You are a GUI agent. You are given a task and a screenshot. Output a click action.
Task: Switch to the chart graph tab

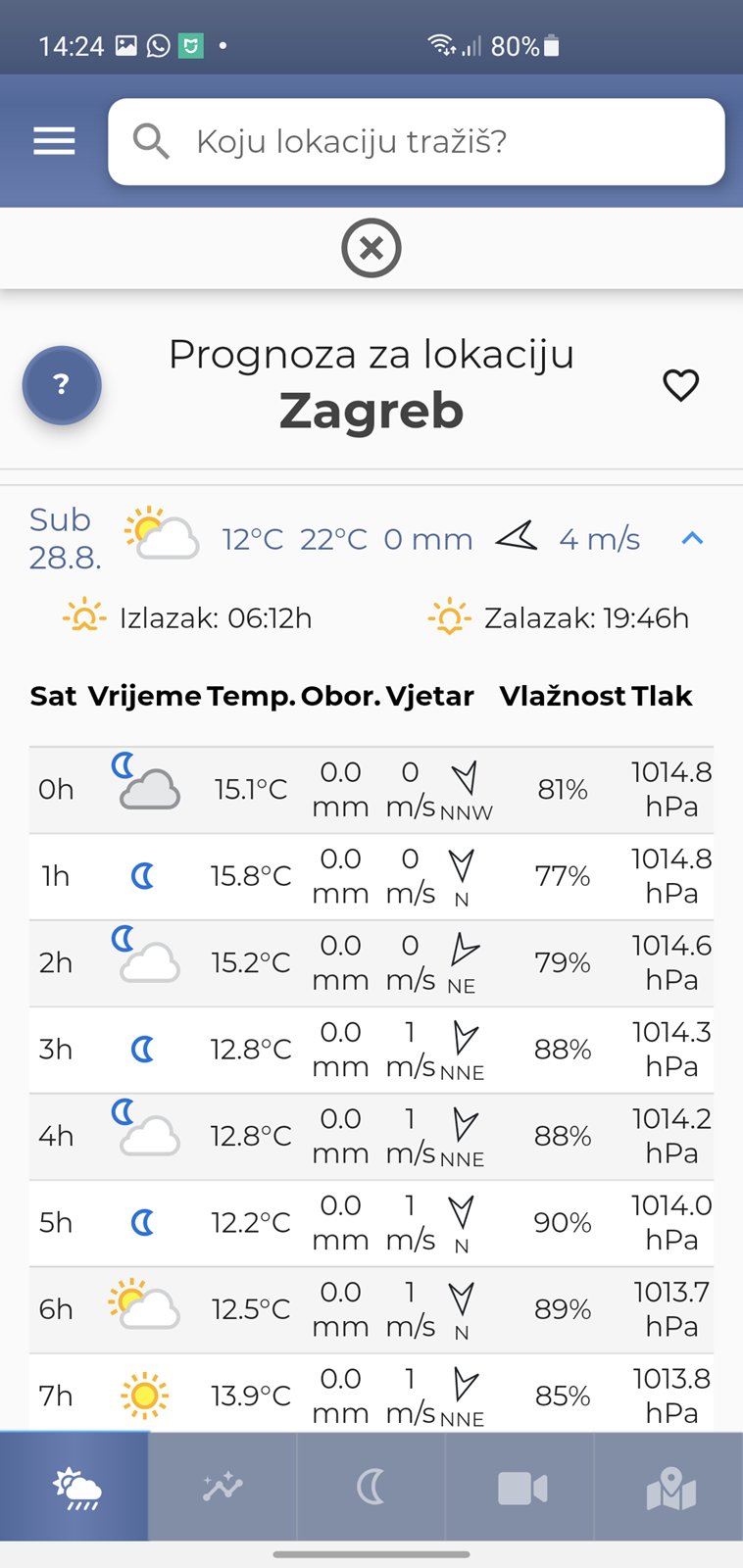pyautogui.click(x=223, y=1487)
